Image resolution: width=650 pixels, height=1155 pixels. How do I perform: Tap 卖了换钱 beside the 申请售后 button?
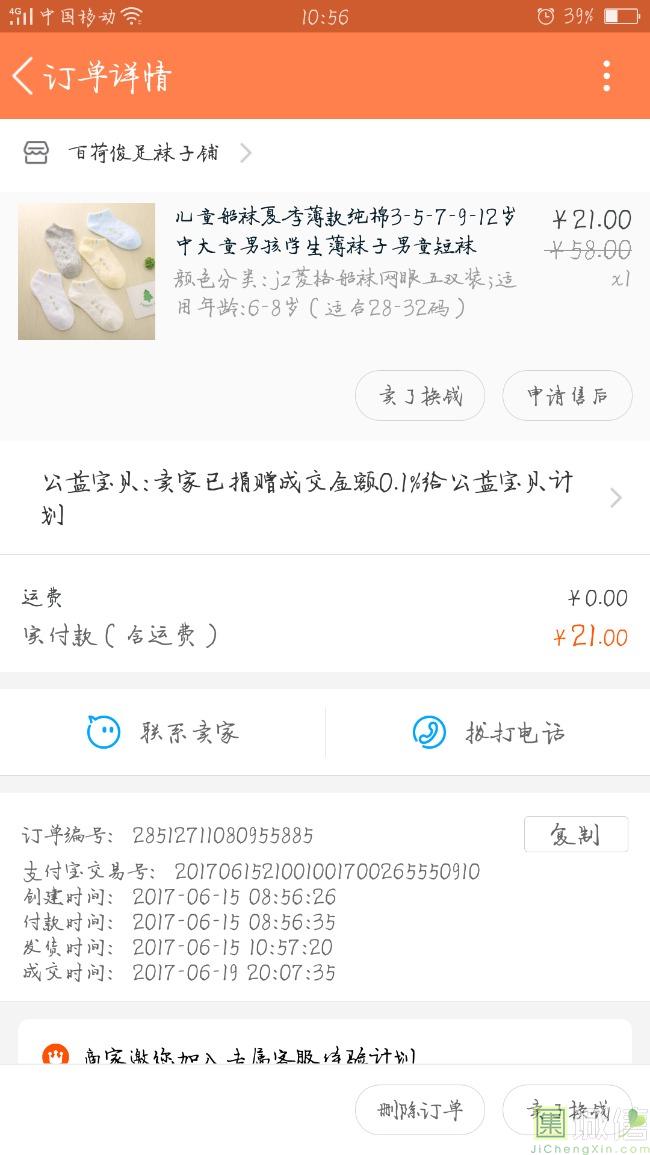(x=420, y=396)
